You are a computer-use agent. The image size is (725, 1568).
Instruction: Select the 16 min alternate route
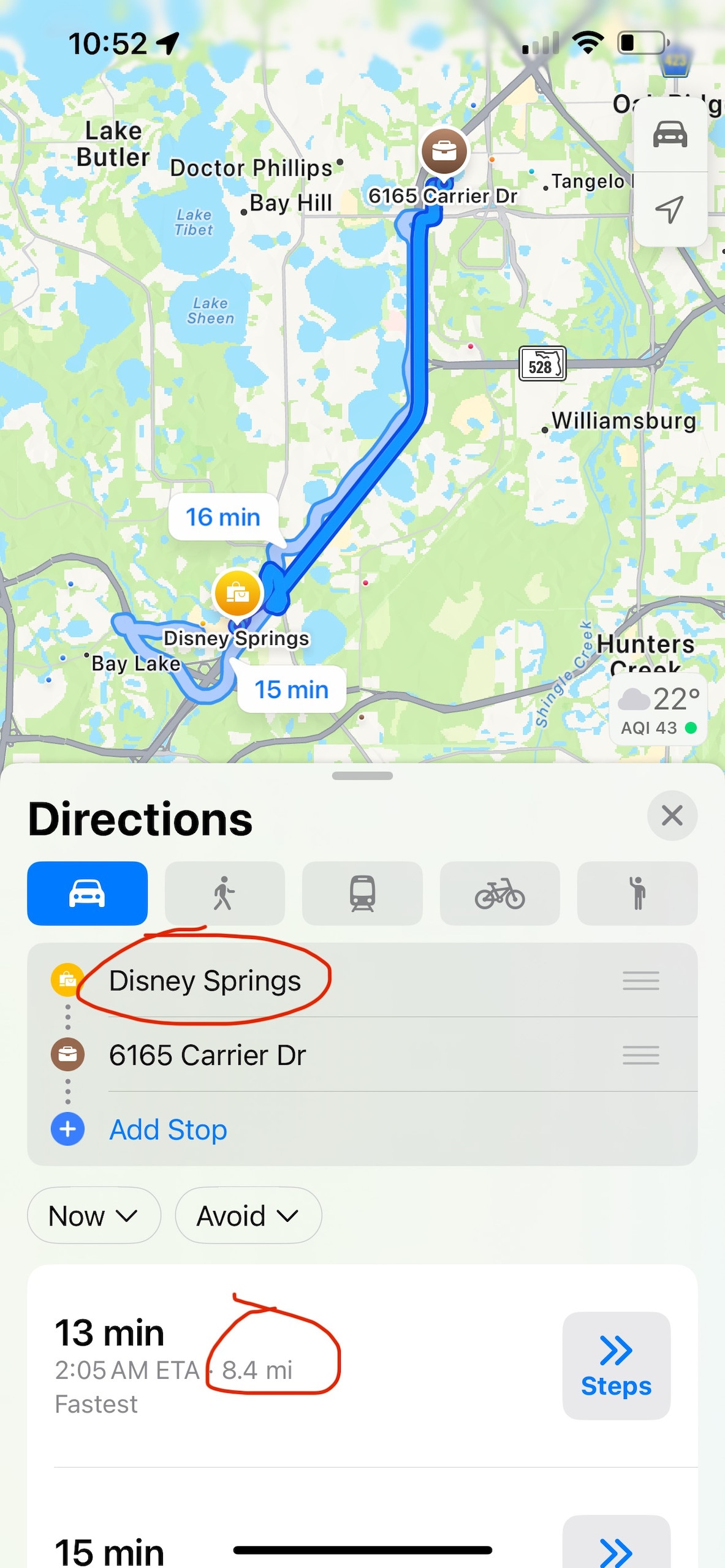coord(223,517)
